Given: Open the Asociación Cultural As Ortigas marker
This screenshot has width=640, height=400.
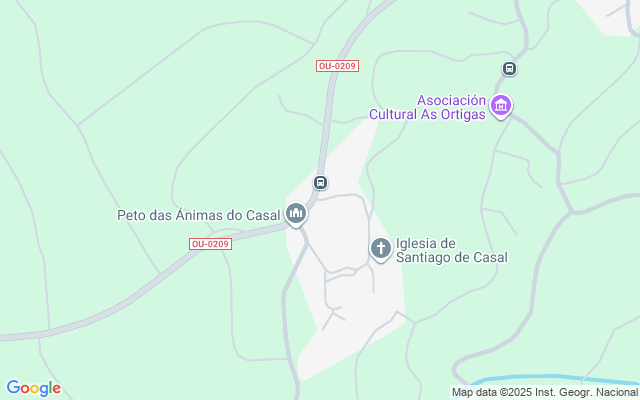Looking at the screenshot, I should coord(501,105).
